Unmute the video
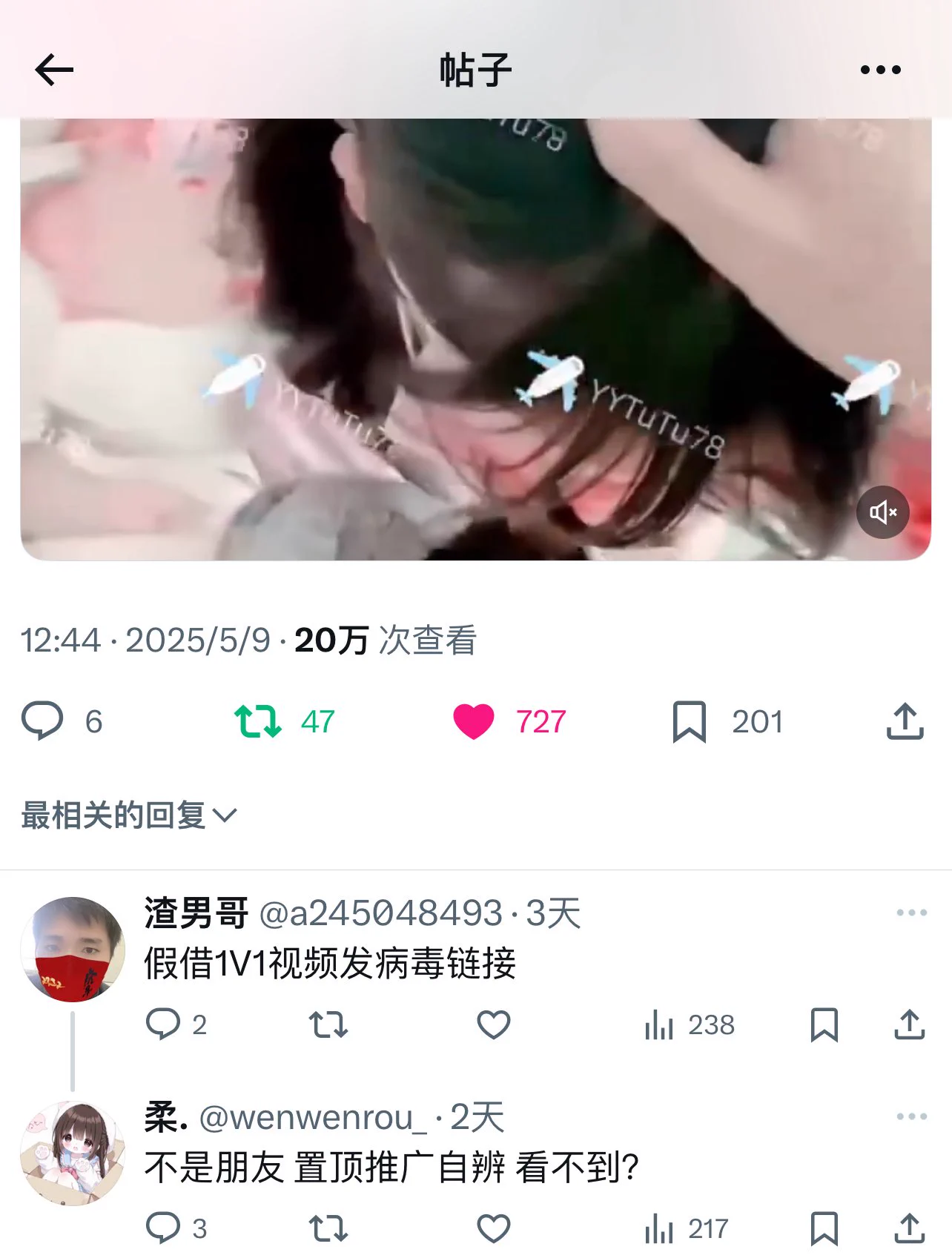 (882, 512)
